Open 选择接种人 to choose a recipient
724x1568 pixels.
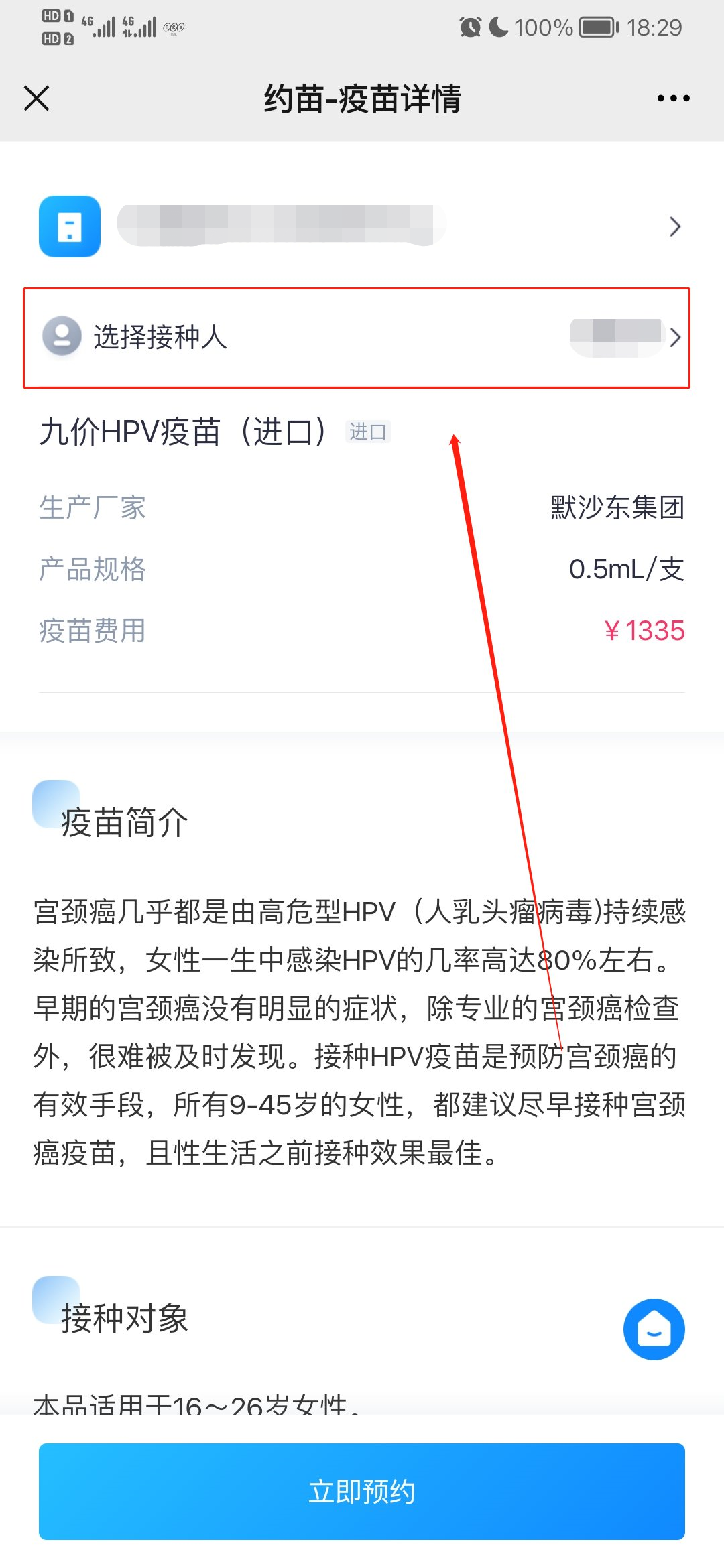(x=357, y=337)
